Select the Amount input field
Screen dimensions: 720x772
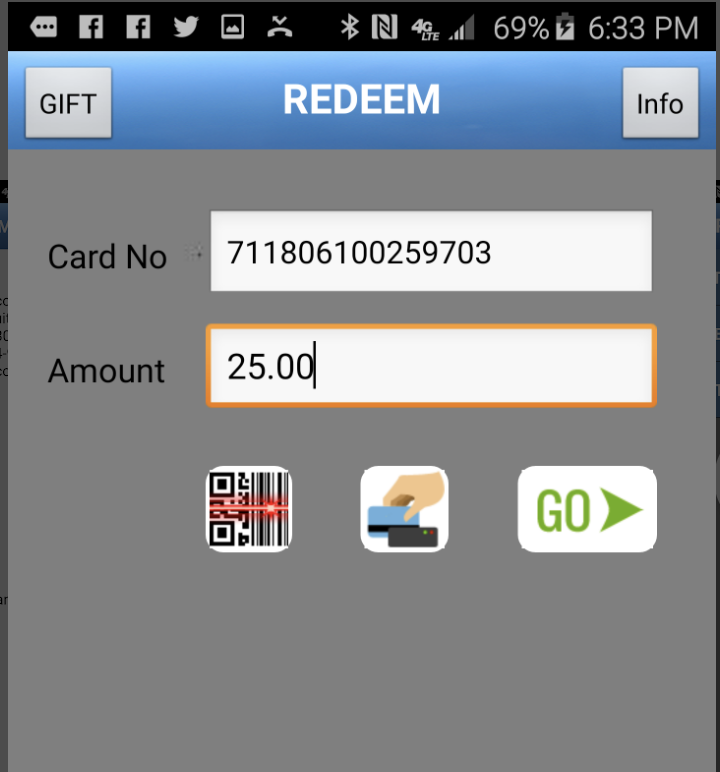[x=430, y=365]
